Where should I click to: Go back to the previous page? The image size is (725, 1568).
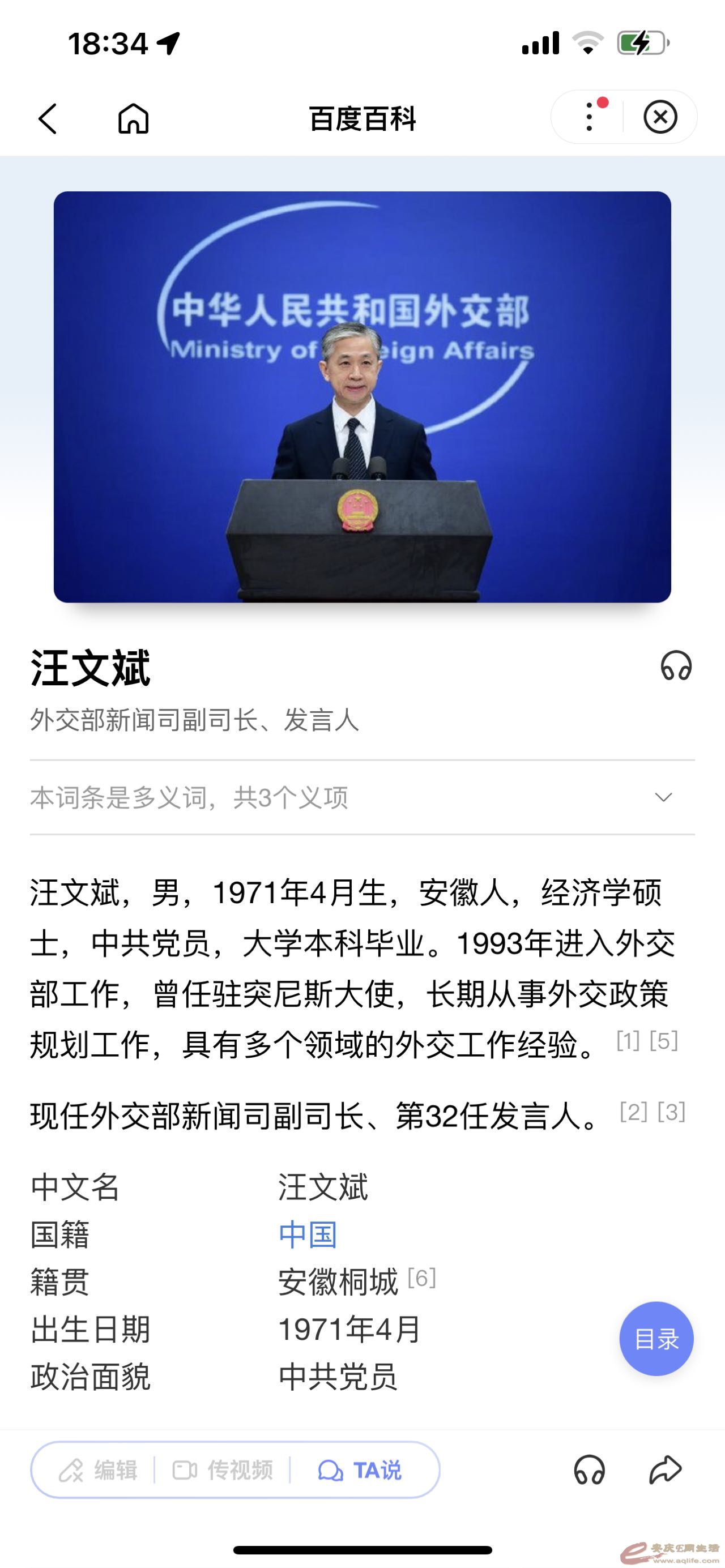(48, 118)
